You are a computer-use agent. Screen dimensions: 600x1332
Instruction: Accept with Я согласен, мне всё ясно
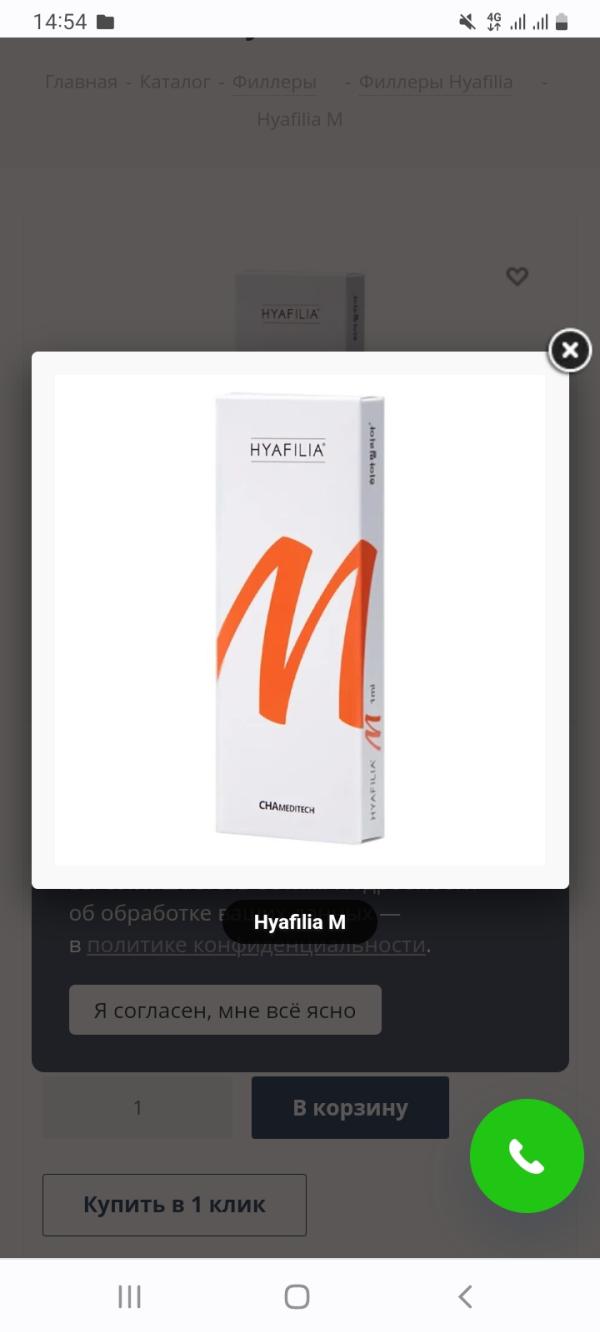(x=225, y=1010)
